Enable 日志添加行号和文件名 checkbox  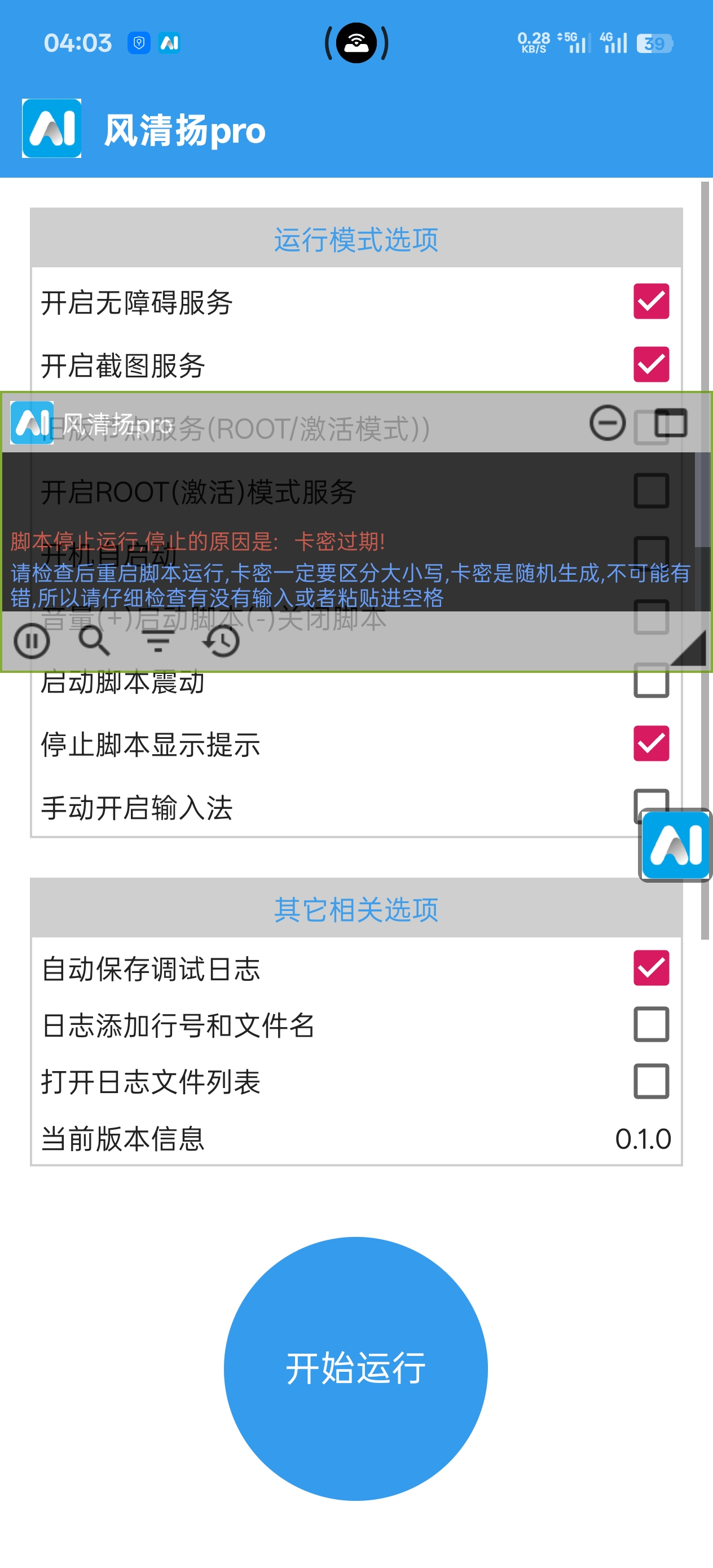(x=650, y=1024)
